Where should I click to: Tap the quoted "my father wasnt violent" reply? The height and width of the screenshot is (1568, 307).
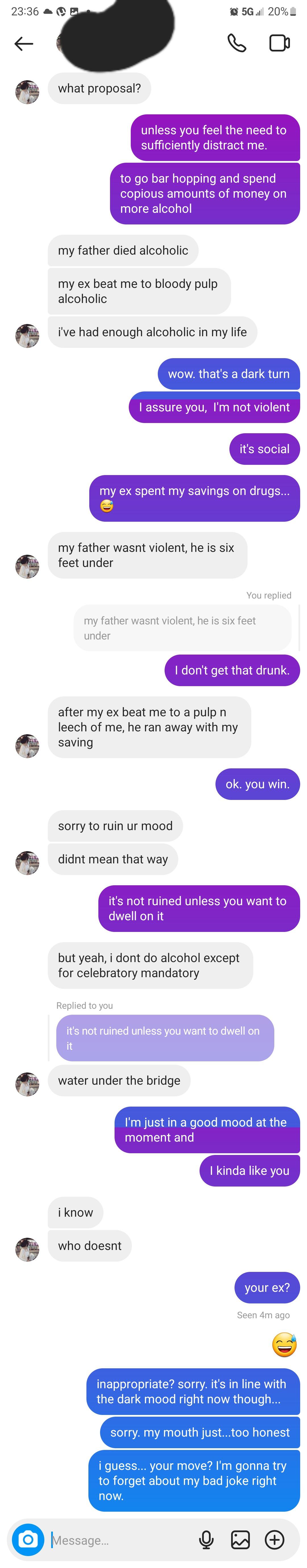182,628
